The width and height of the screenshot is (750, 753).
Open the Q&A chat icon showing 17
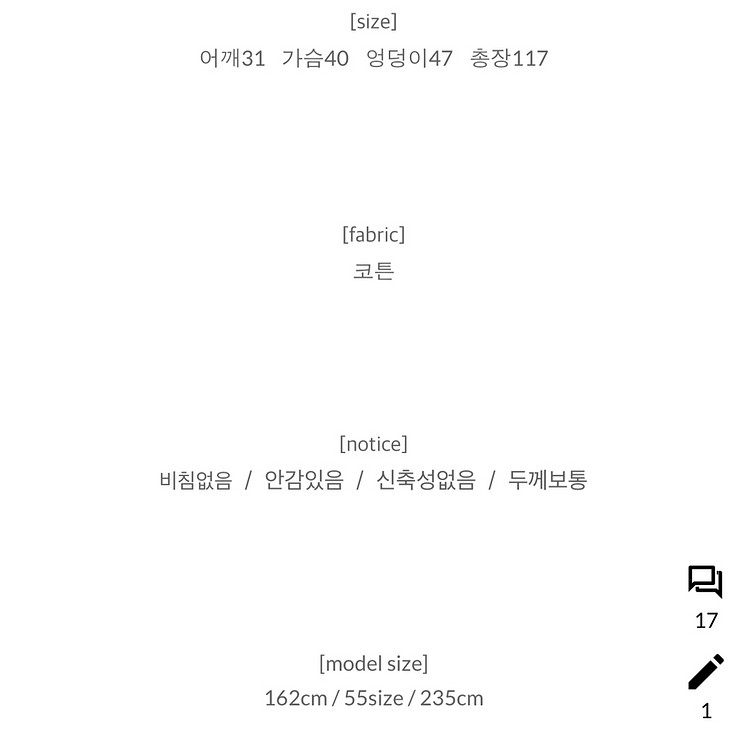(705, 582)
